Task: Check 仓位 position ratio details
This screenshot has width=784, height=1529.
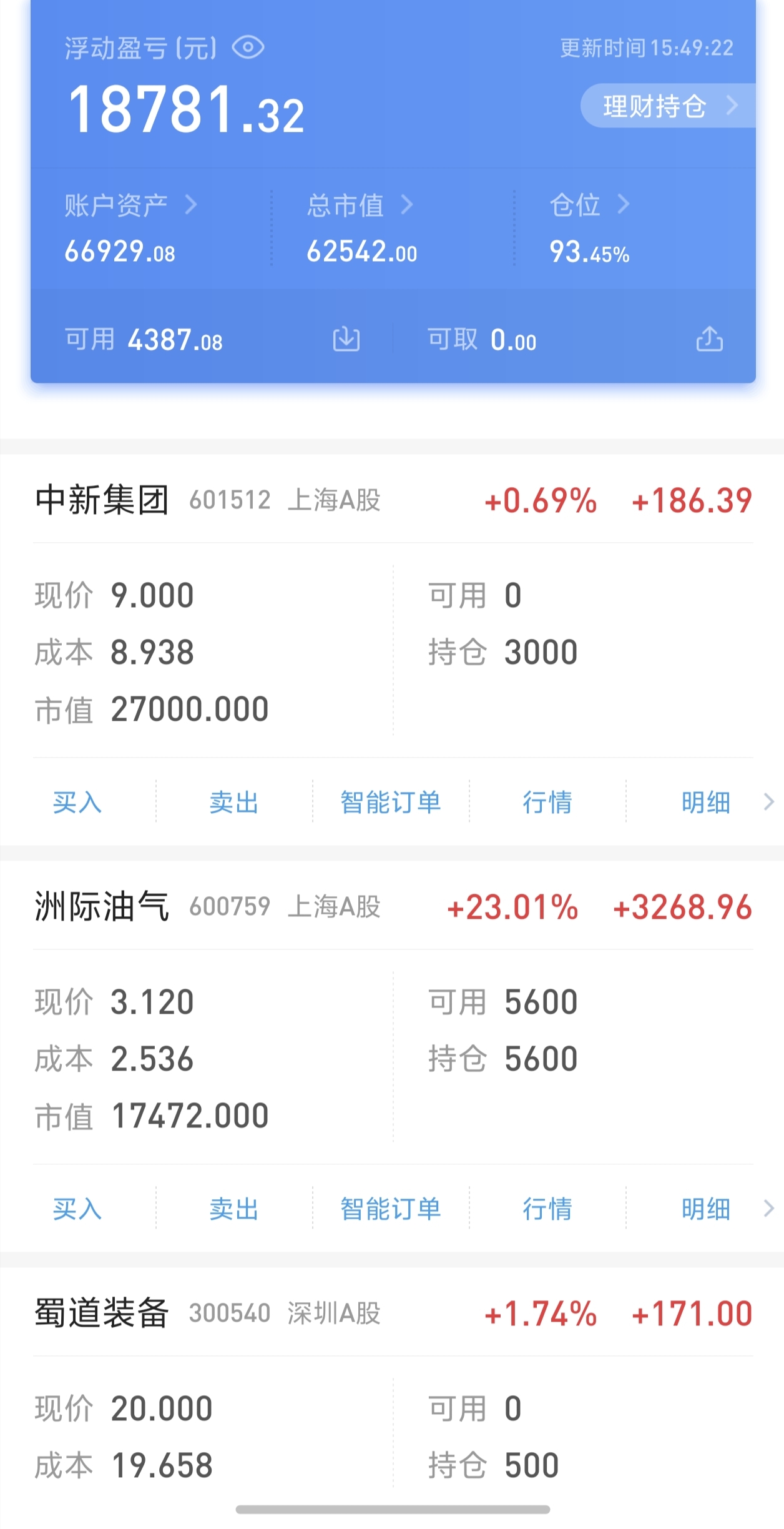Action: pos(589,205)
